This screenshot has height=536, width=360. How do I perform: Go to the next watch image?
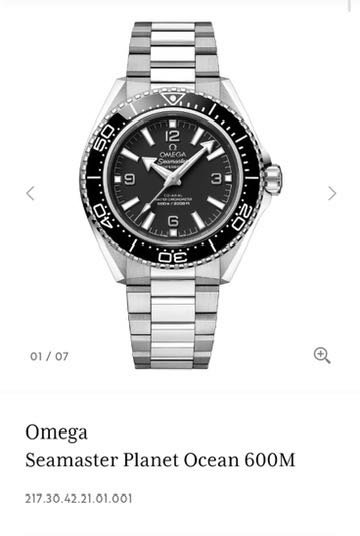tap(332, 193)
